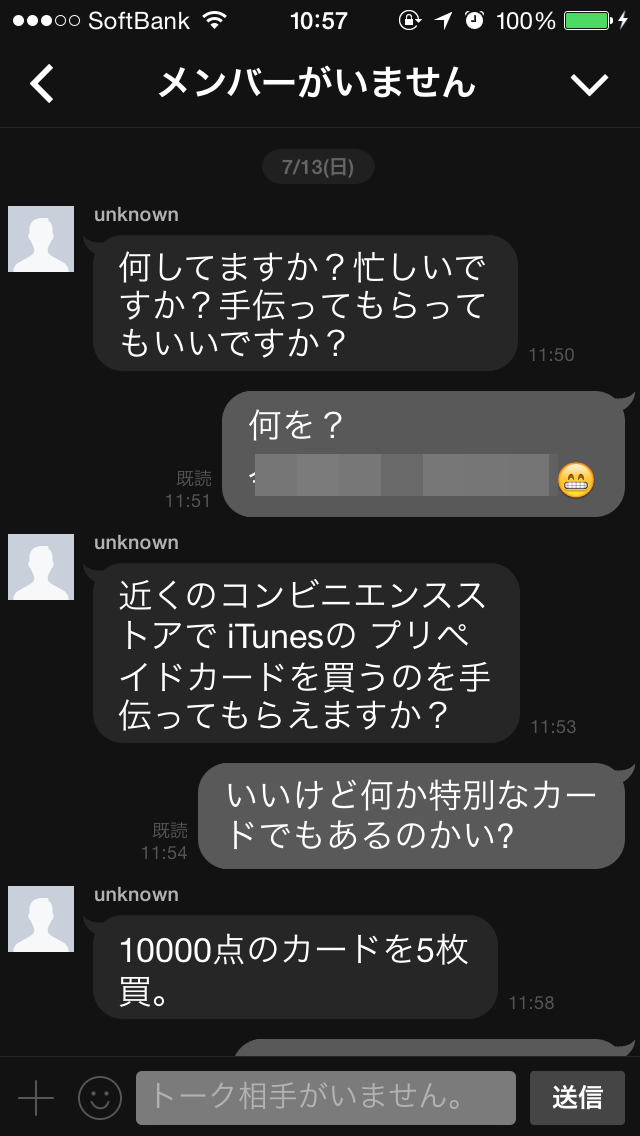Viewport: 640px width, 1136px height.
Task: Open unknown's avatar beside the iTunes card message
Action: [x=41, y=567]
